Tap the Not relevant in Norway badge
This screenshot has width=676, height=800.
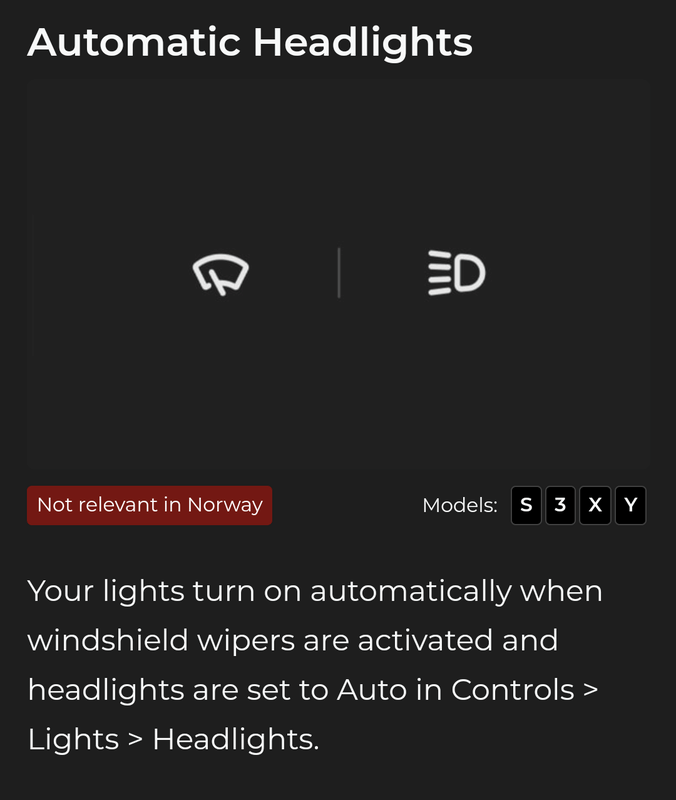pos(149,505)
